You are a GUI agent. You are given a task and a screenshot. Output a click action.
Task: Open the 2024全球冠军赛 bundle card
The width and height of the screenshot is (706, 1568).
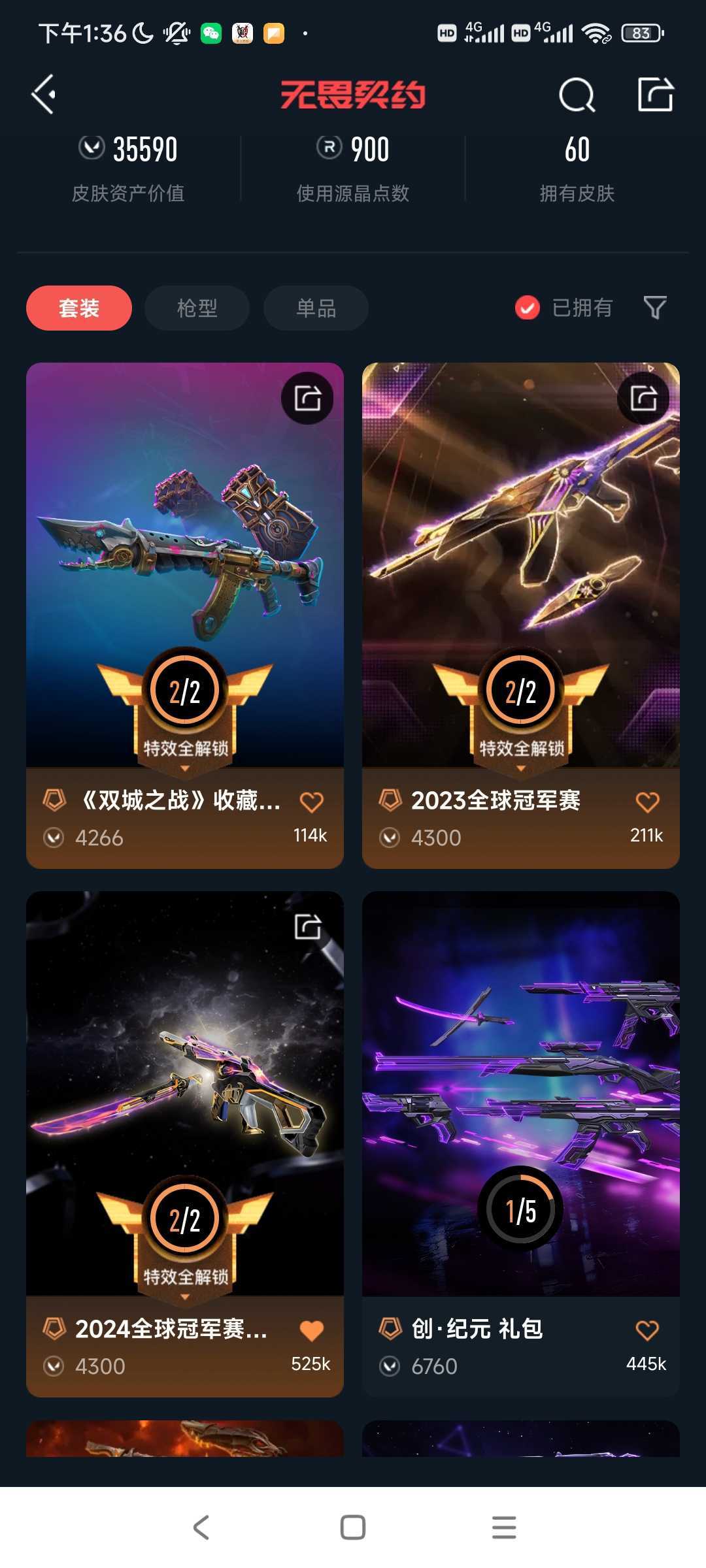(x=185, y=1144)
